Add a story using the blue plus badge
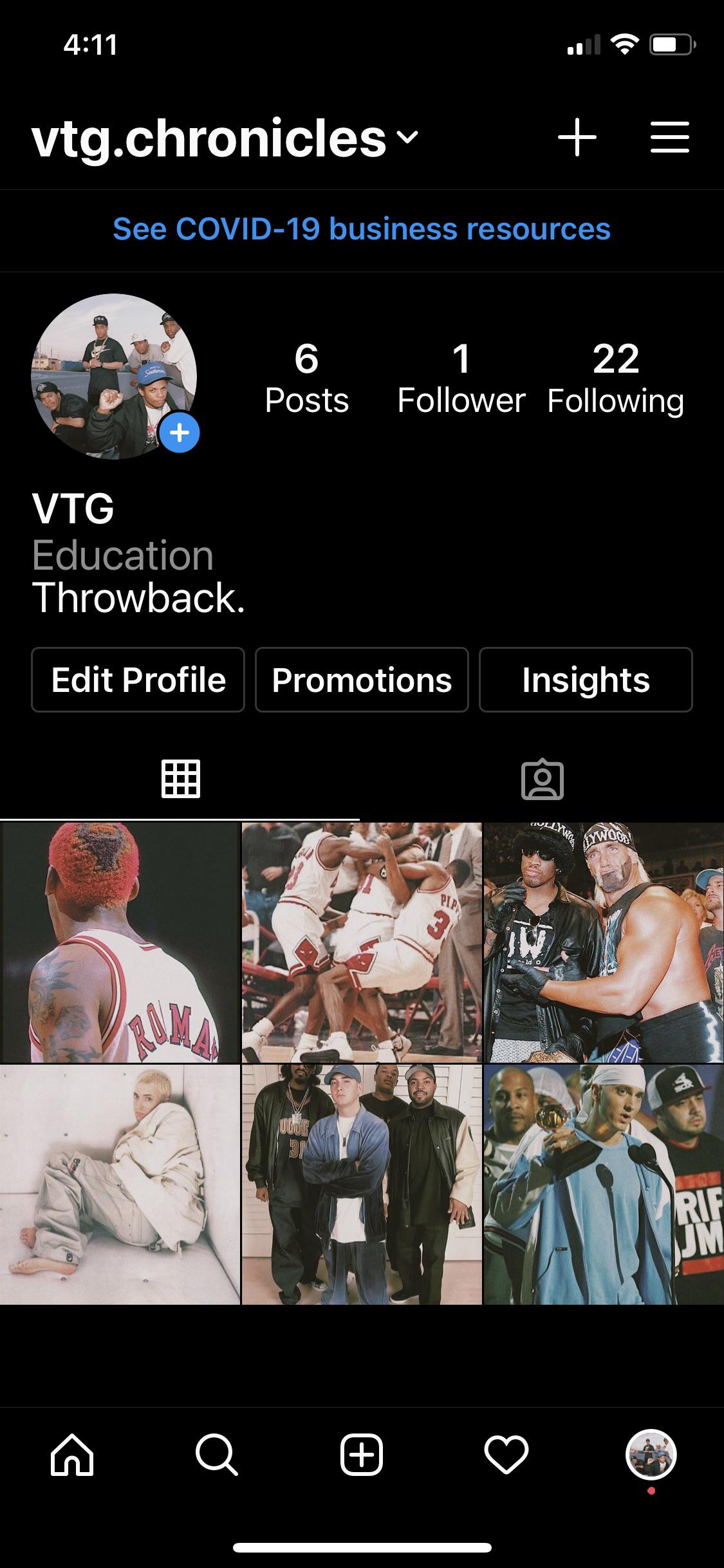Viewport: 724px width, 1568px height. point(179,434)
